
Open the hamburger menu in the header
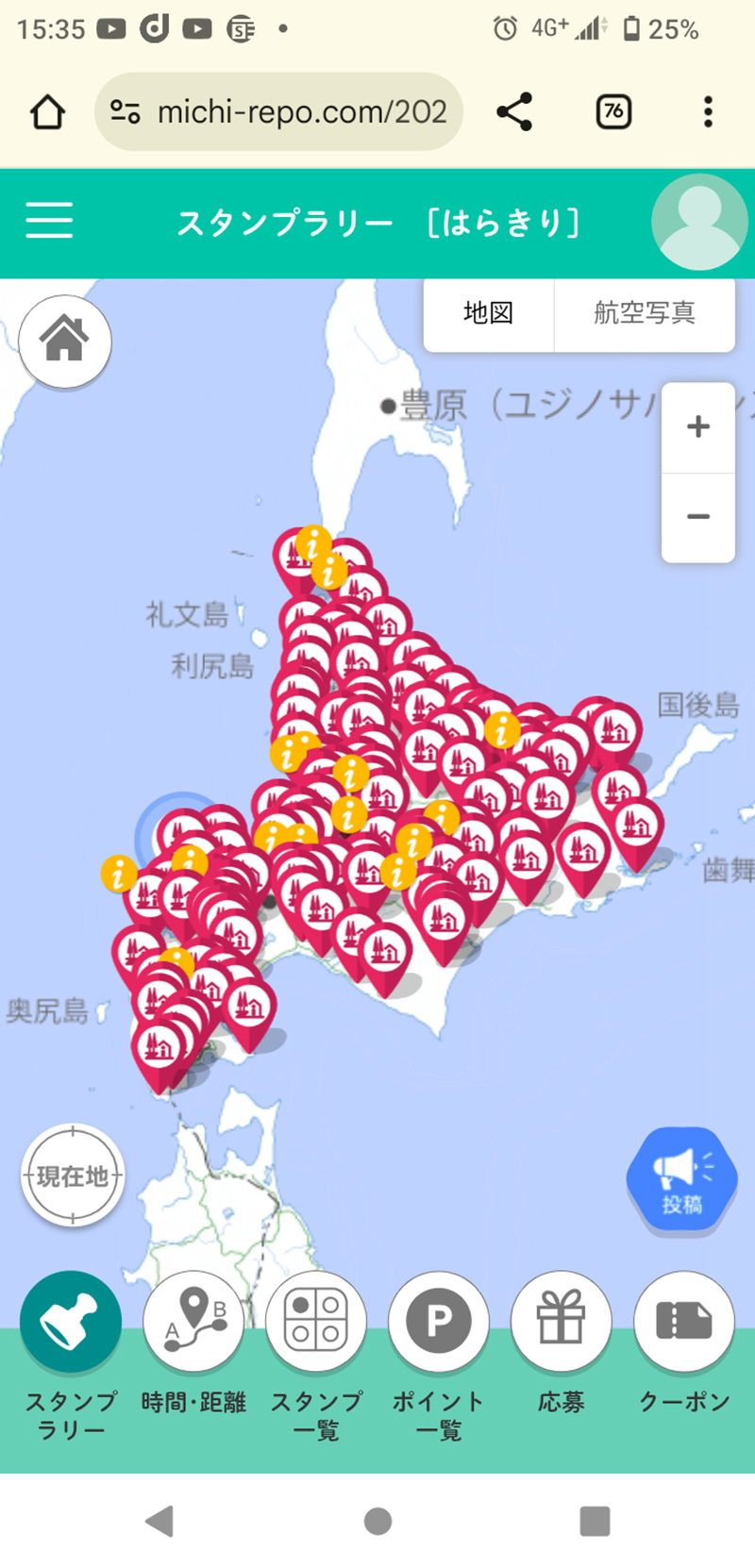pyautogui.click(x=49, y=222)
